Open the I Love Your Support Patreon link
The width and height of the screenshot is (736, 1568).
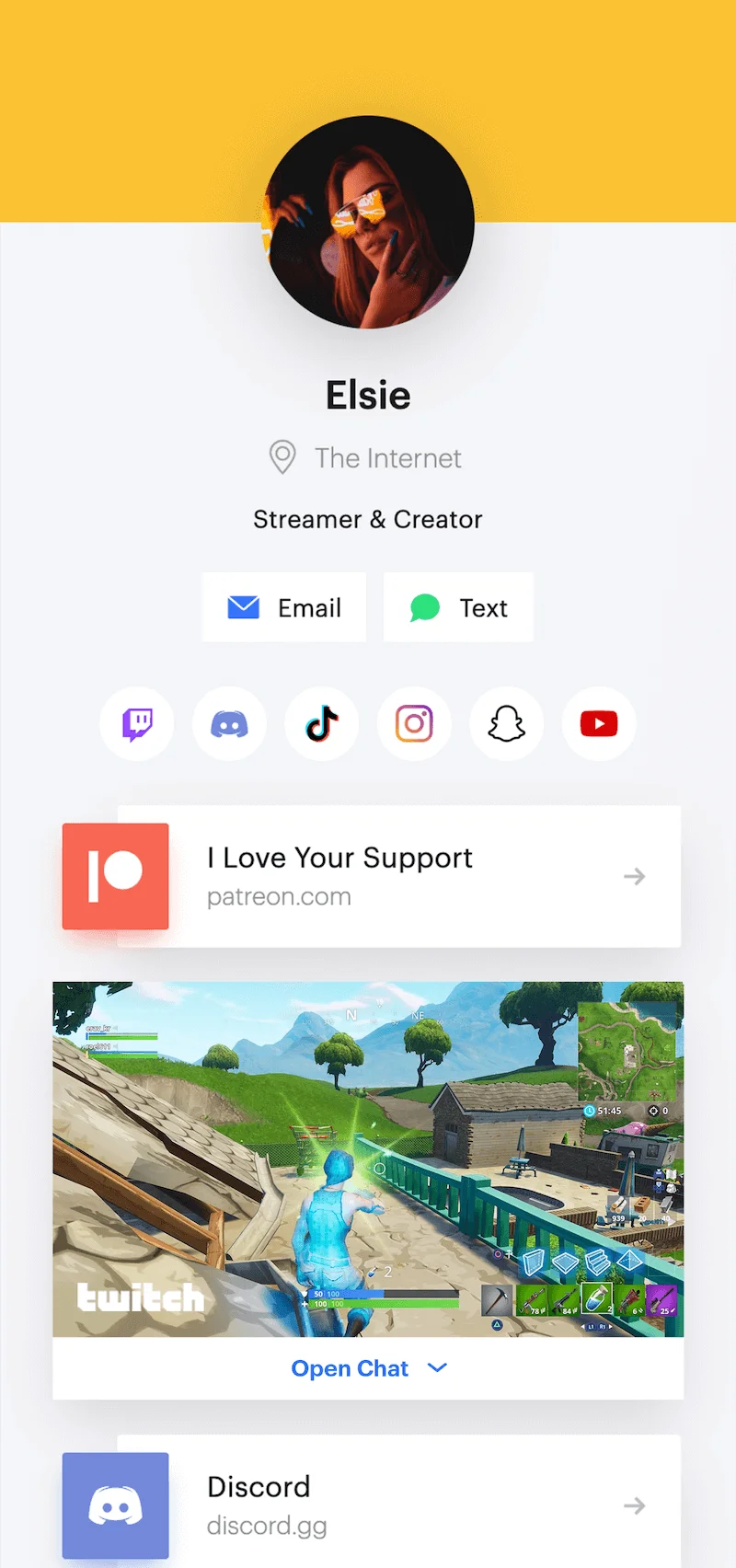click(398, 876)
